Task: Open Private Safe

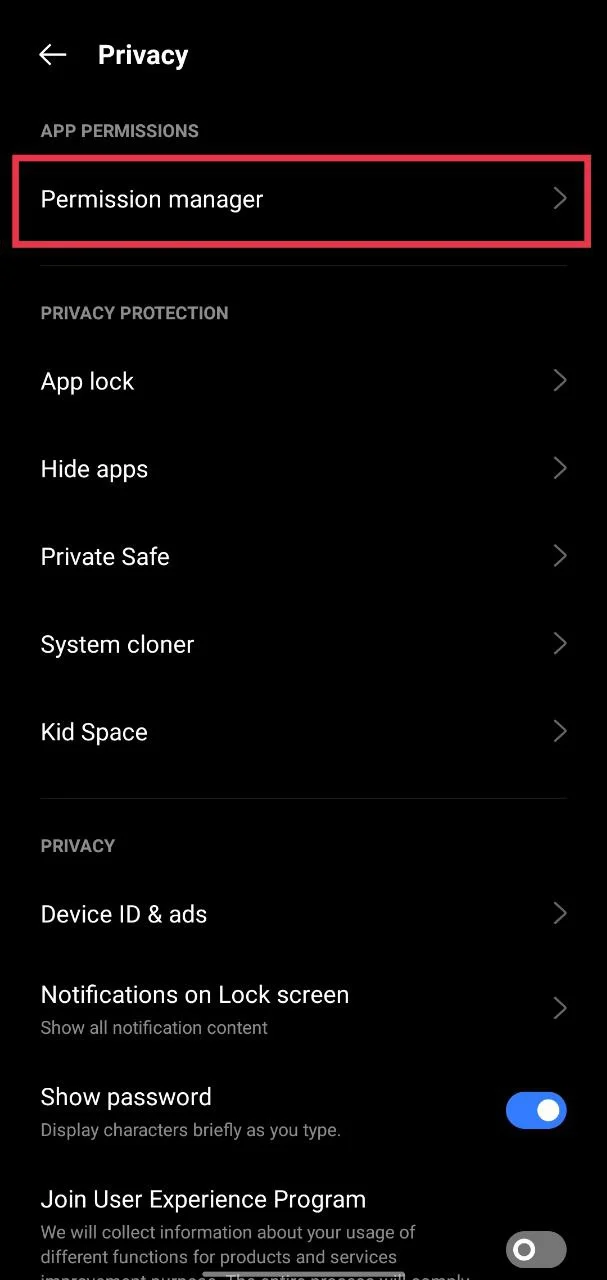Action: point(300,557)
